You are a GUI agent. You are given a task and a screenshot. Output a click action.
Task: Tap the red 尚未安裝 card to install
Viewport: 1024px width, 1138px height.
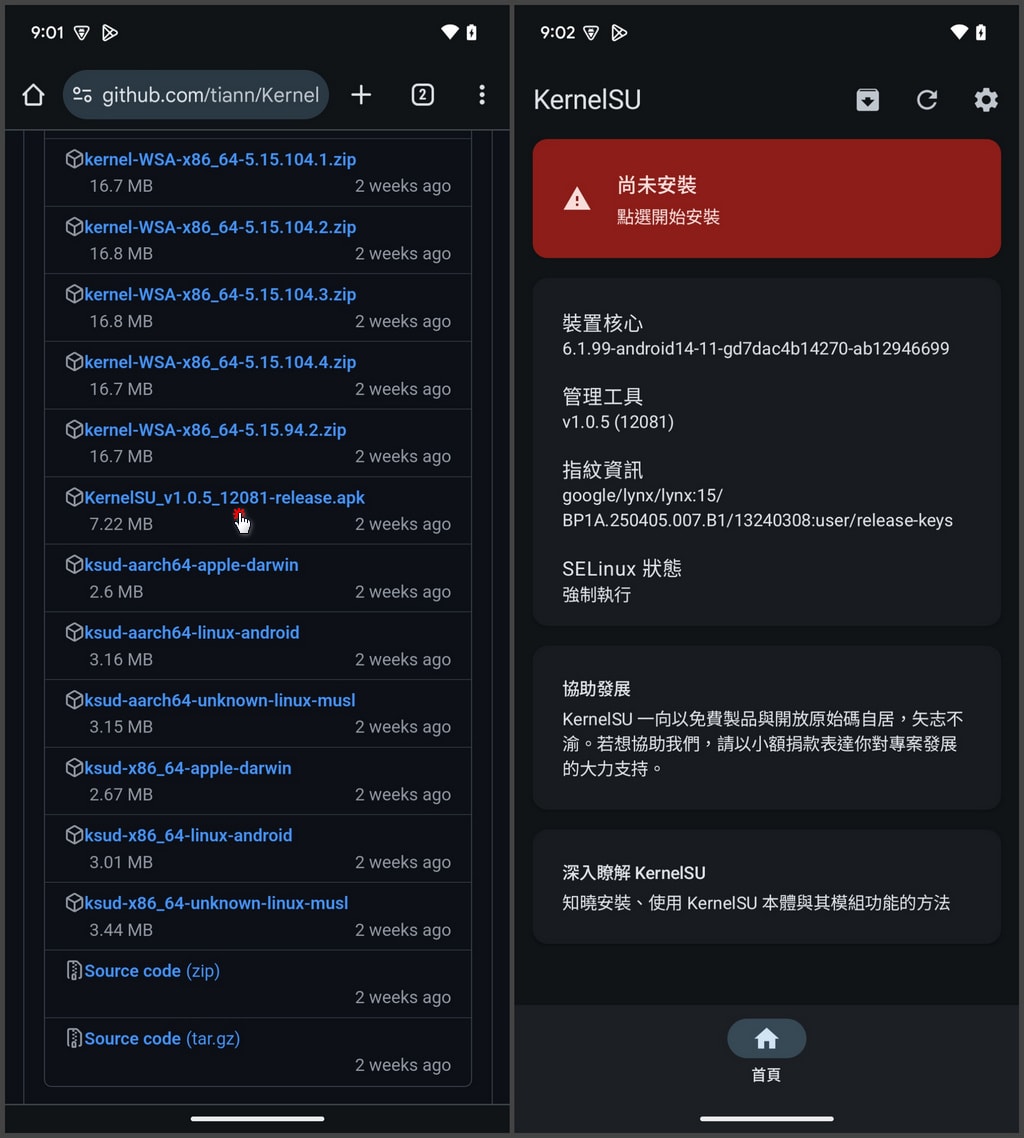(x=766, y=199)
